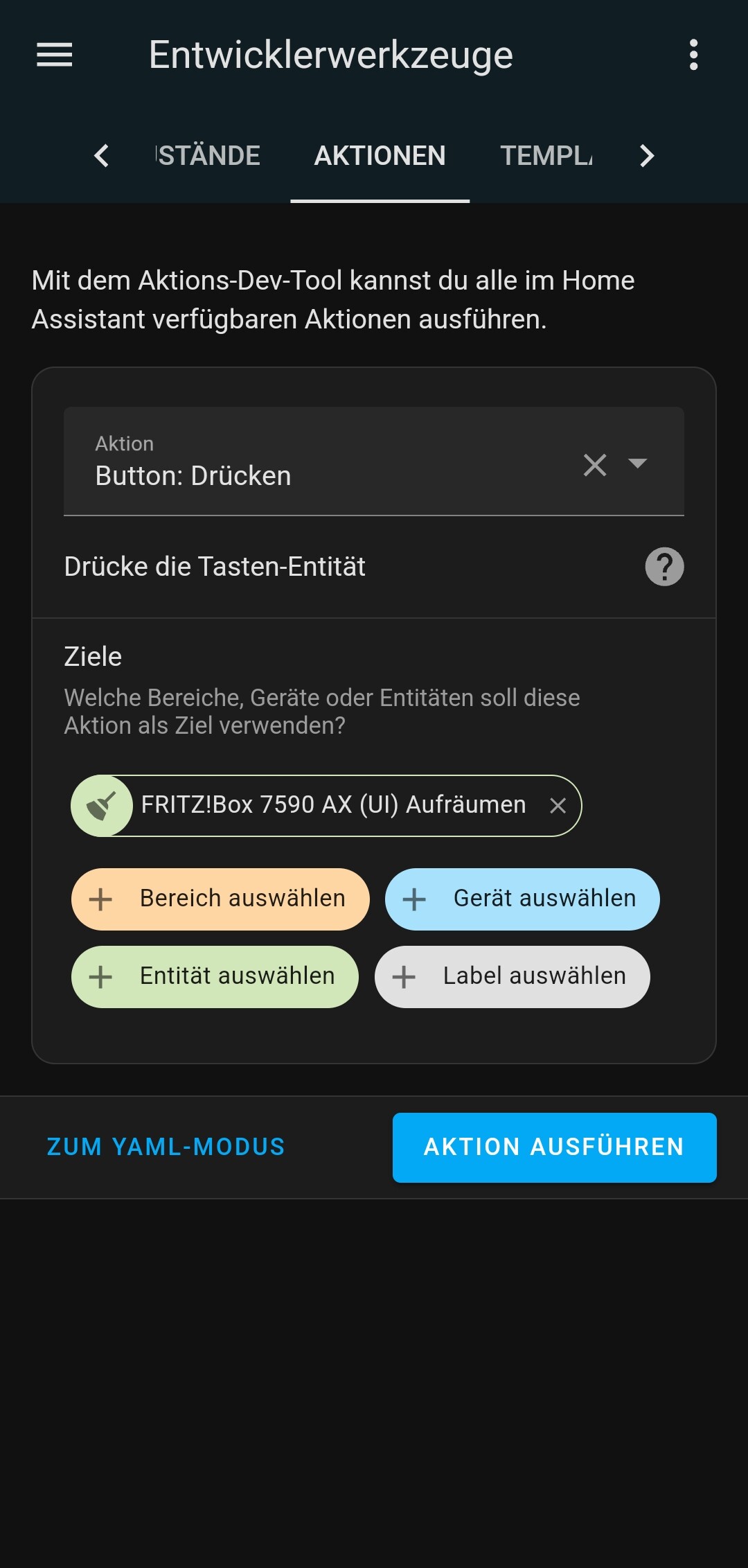Choose Label auswählen chip
Screen dimensions: 748x1568
pos(513,976)
